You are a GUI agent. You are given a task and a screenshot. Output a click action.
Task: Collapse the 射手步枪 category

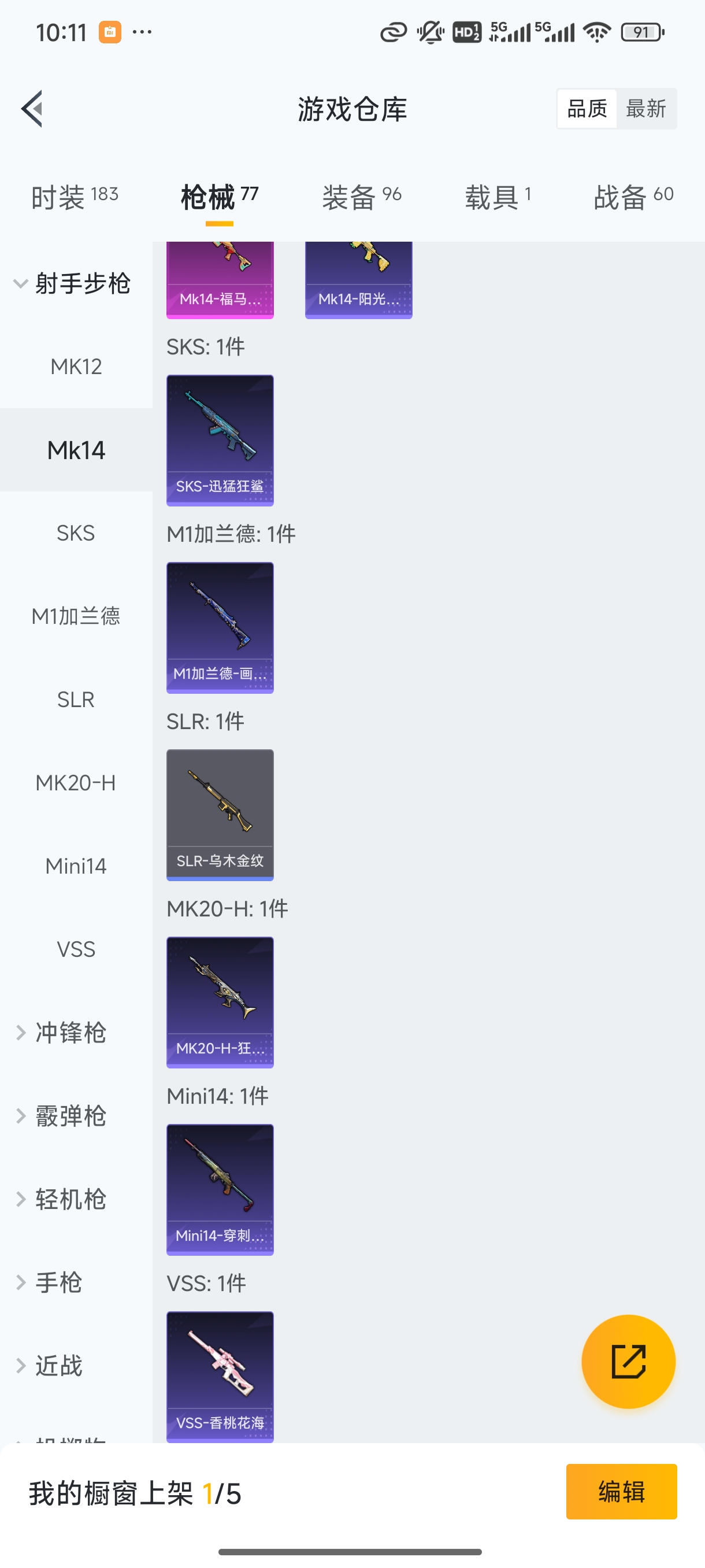pyautogui.click(x=82, y=283)
